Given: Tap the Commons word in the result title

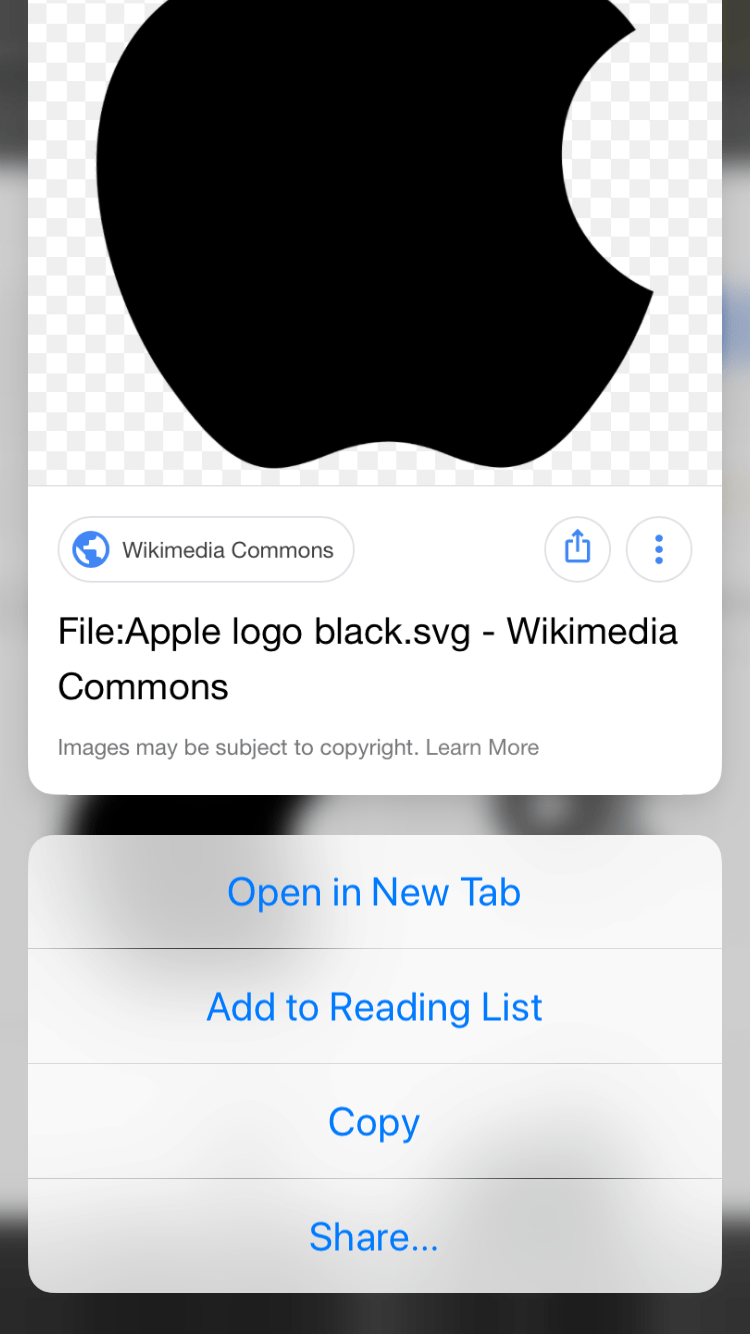Looking at the screenshot, I should (x=142, y=686).
